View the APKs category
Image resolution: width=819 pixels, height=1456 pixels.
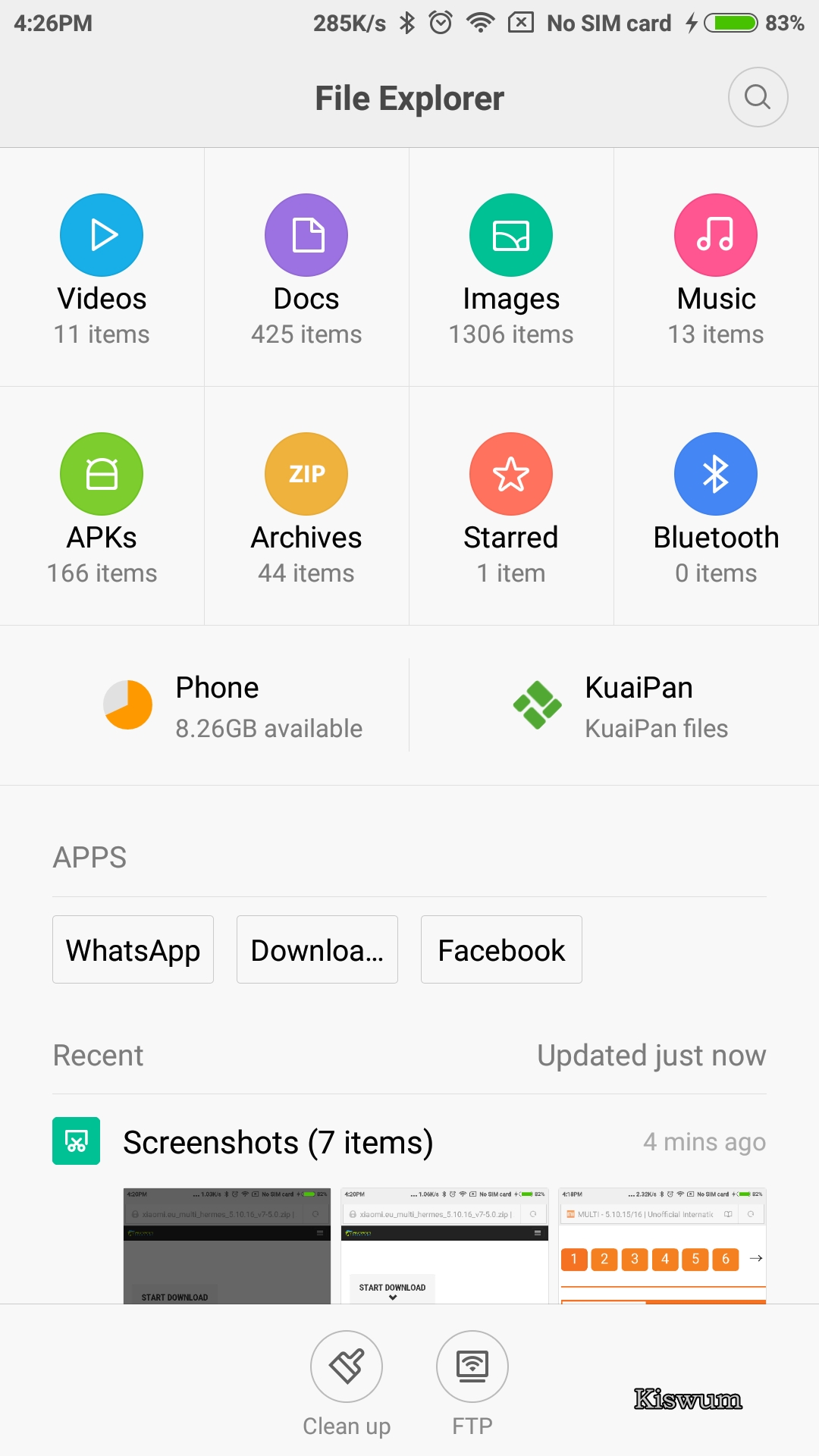point(102,506)
